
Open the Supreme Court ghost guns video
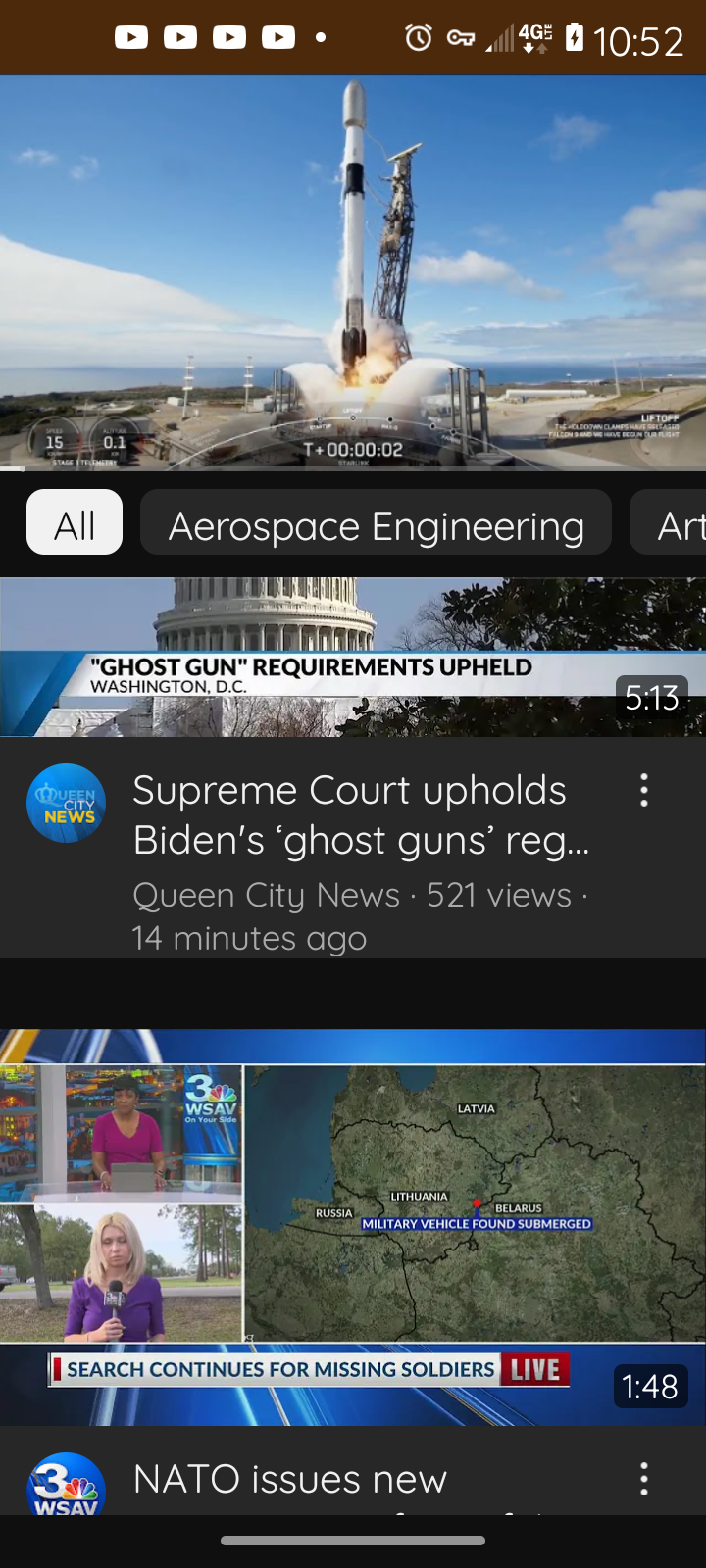[x=361, y=815]
